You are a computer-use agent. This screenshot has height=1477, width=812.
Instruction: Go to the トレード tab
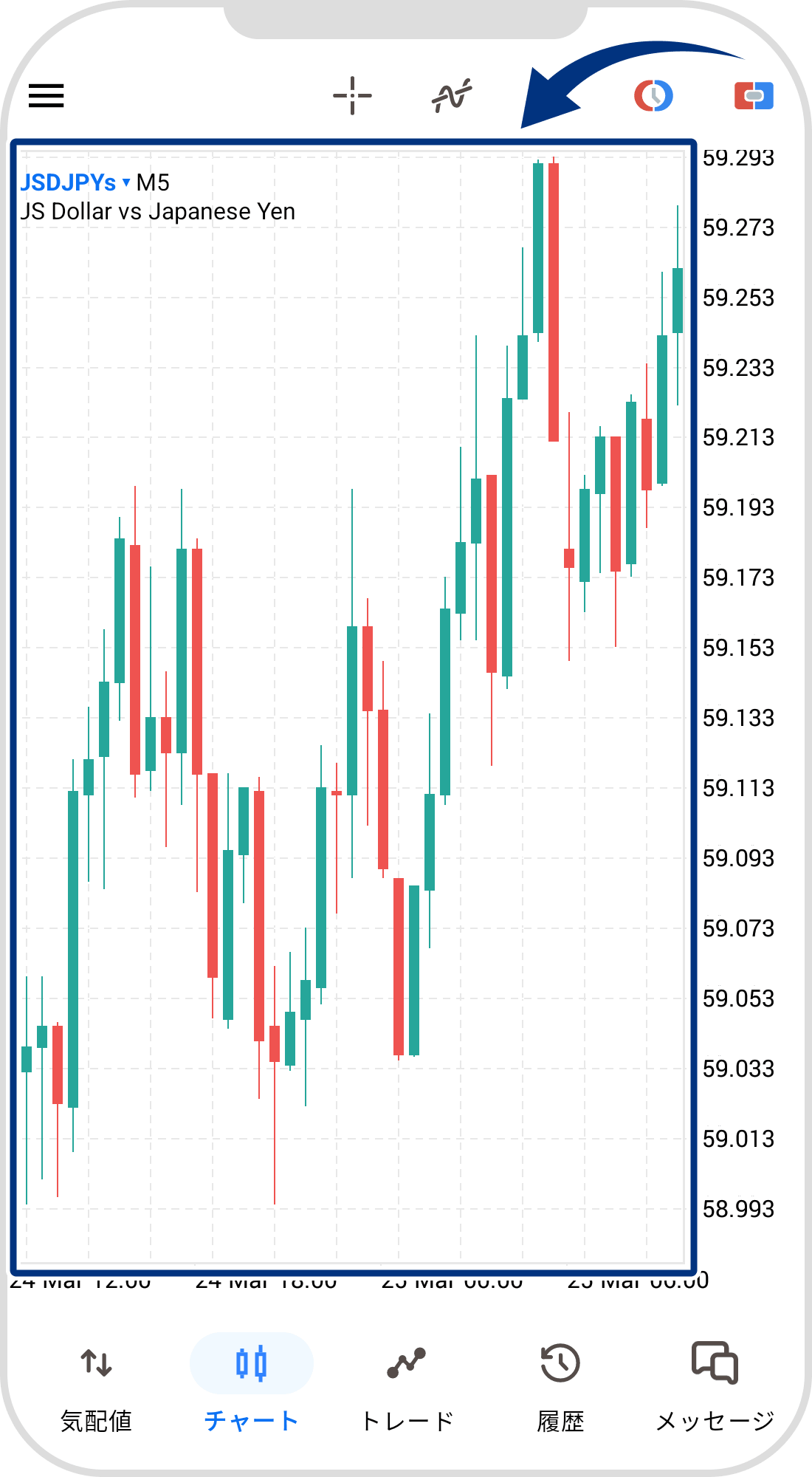point(406,1385)
